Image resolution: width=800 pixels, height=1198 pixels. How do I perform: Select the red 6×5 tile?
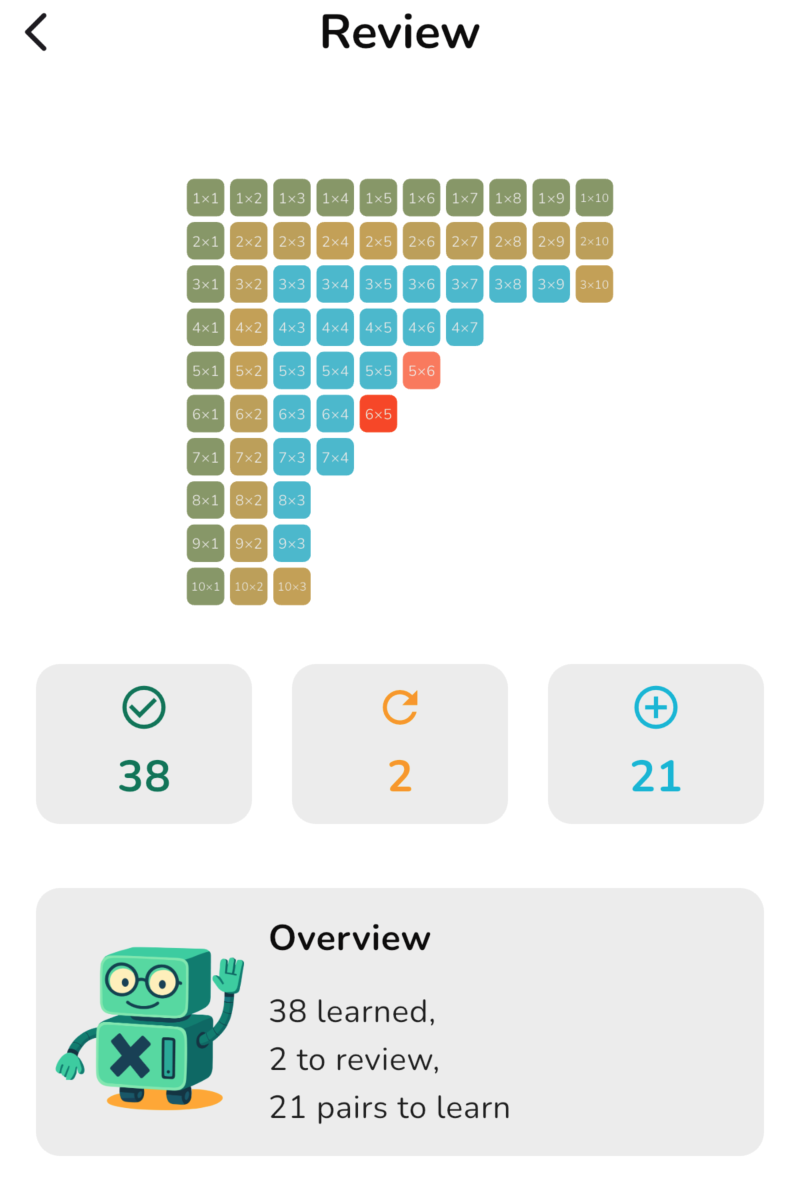378,414
